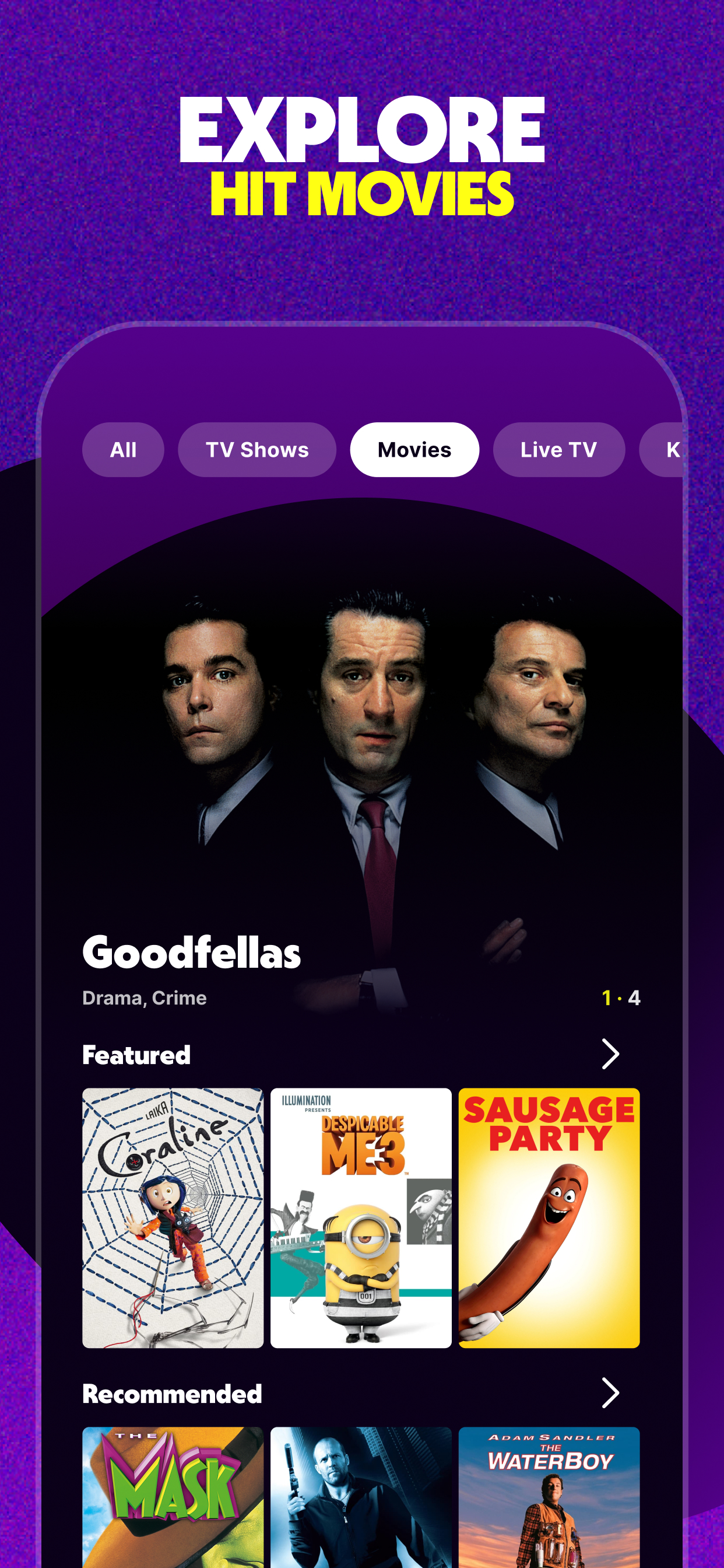Expand the Recommended row
The height and width of the screenshot is (1568, 724).
171,1395
